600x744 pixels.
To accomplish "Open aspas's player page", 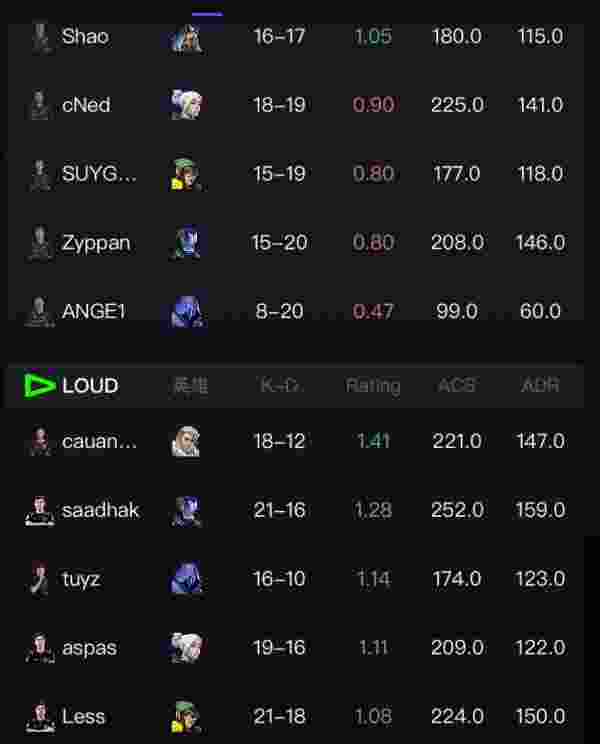I will pos(89,648).
